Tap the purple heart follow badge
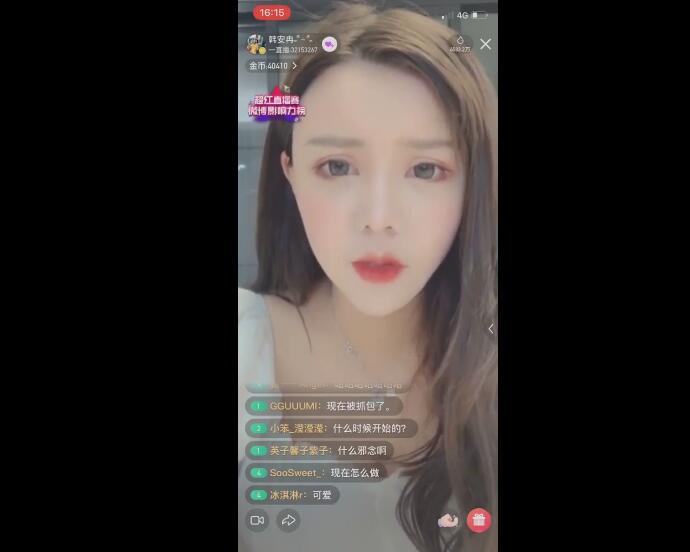This screenshot has width=690, height=552. 329,44
